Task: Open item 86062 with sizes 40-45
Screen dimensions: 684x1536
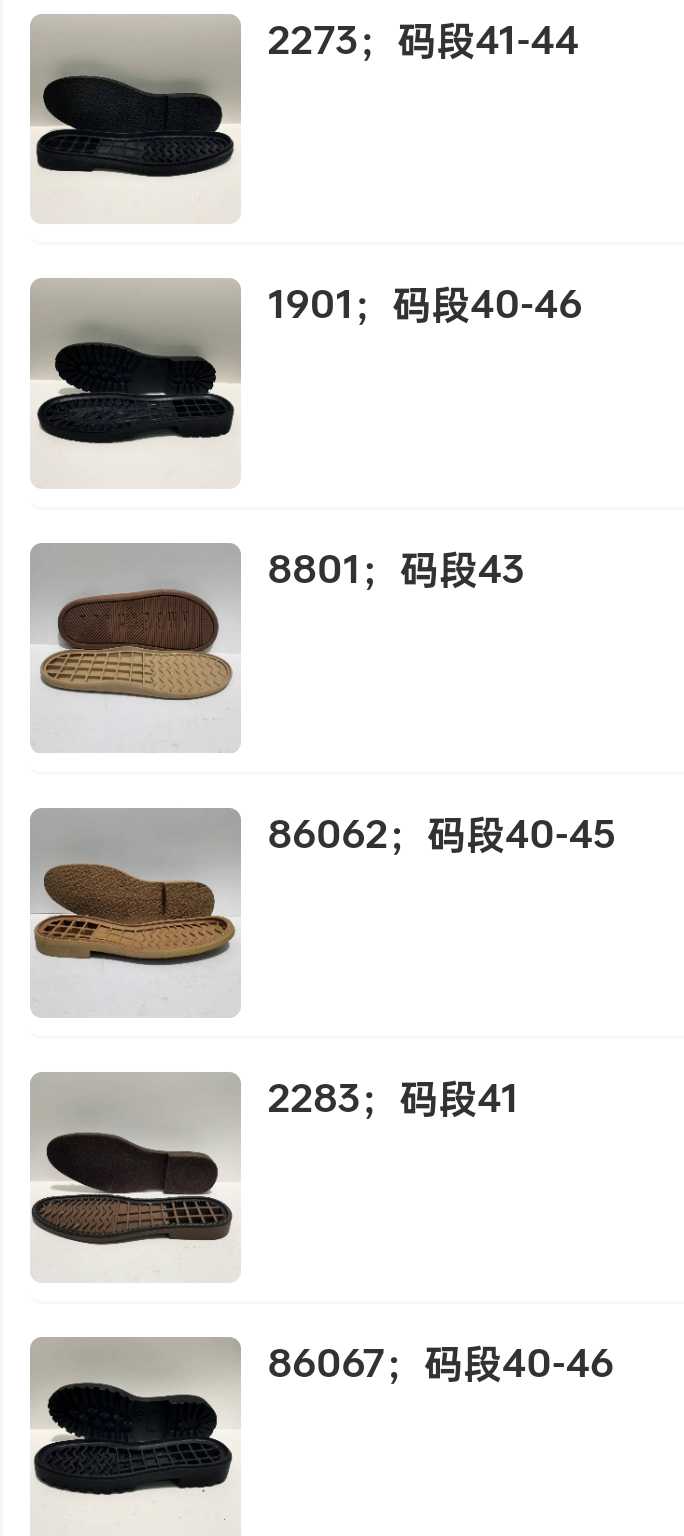Action: (441, 835)
